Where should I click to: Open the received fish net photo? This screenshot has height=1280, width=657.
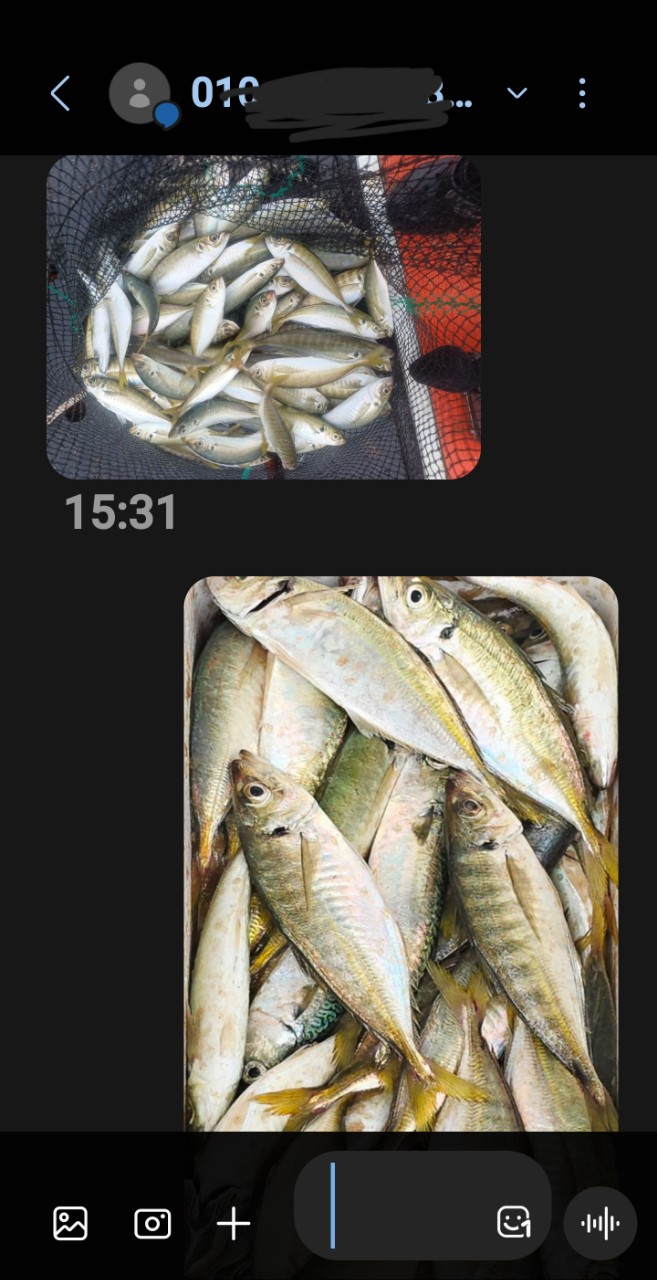tap(264, 317)
